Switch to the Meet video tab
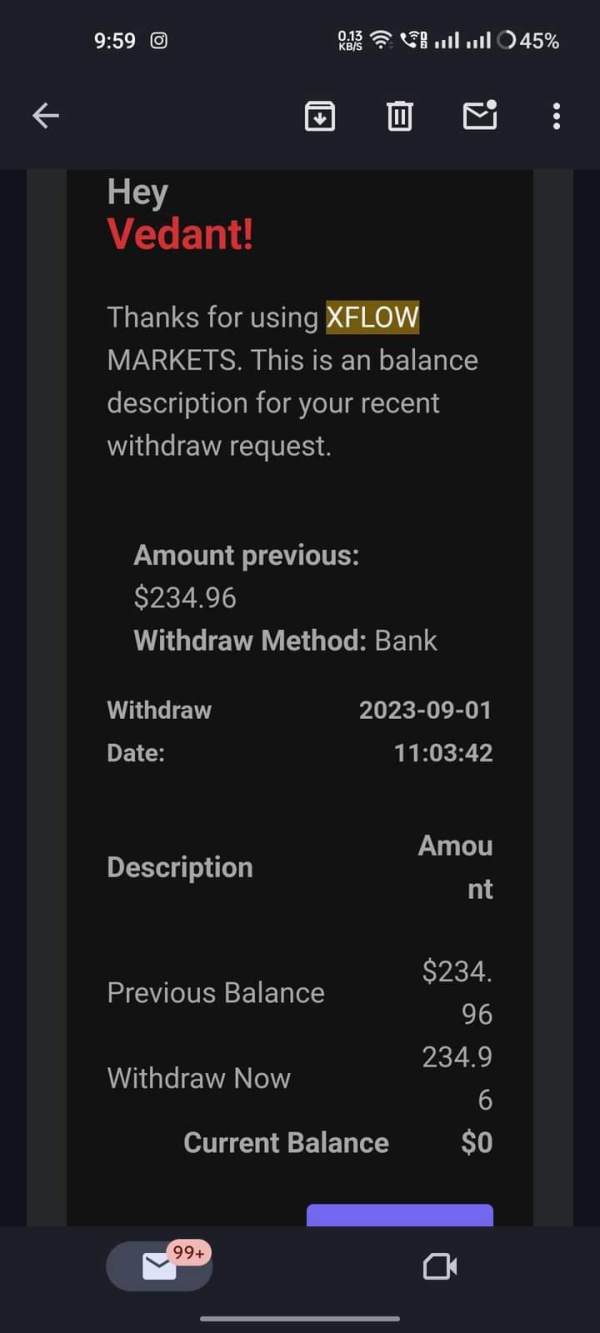The height and width of the screenshot is (1333, 600). [x=440, y=1267]
